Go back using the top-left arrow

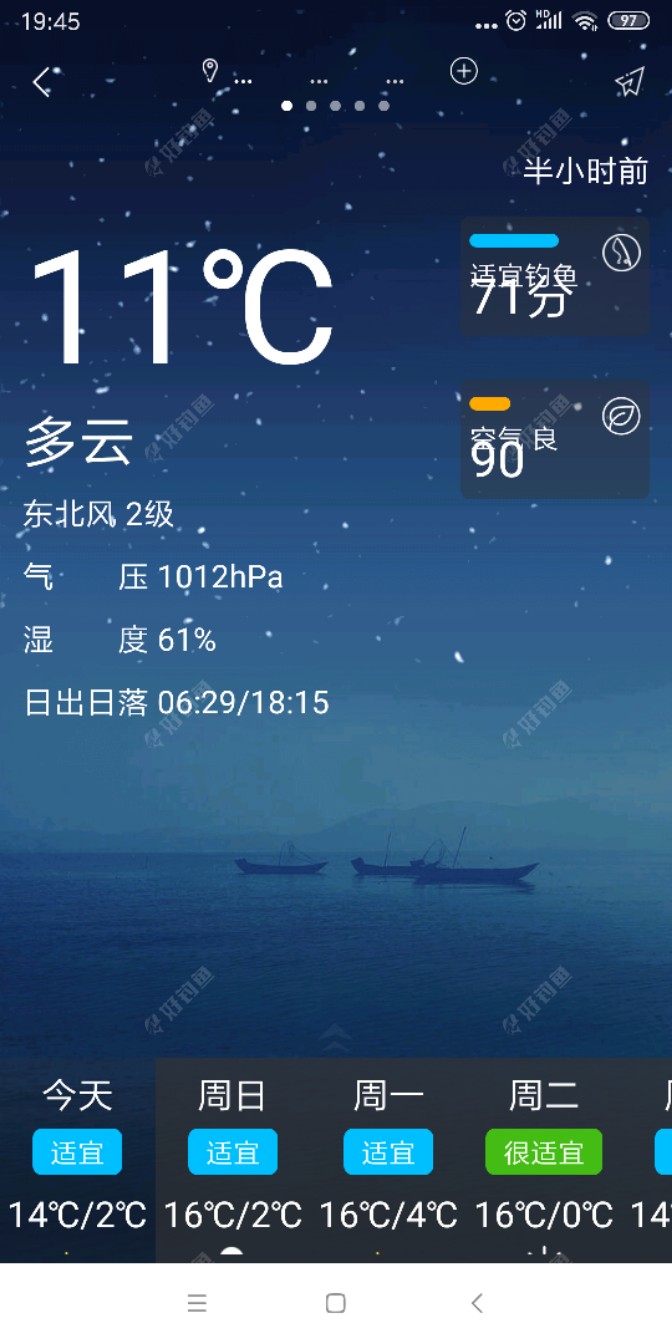41,82
